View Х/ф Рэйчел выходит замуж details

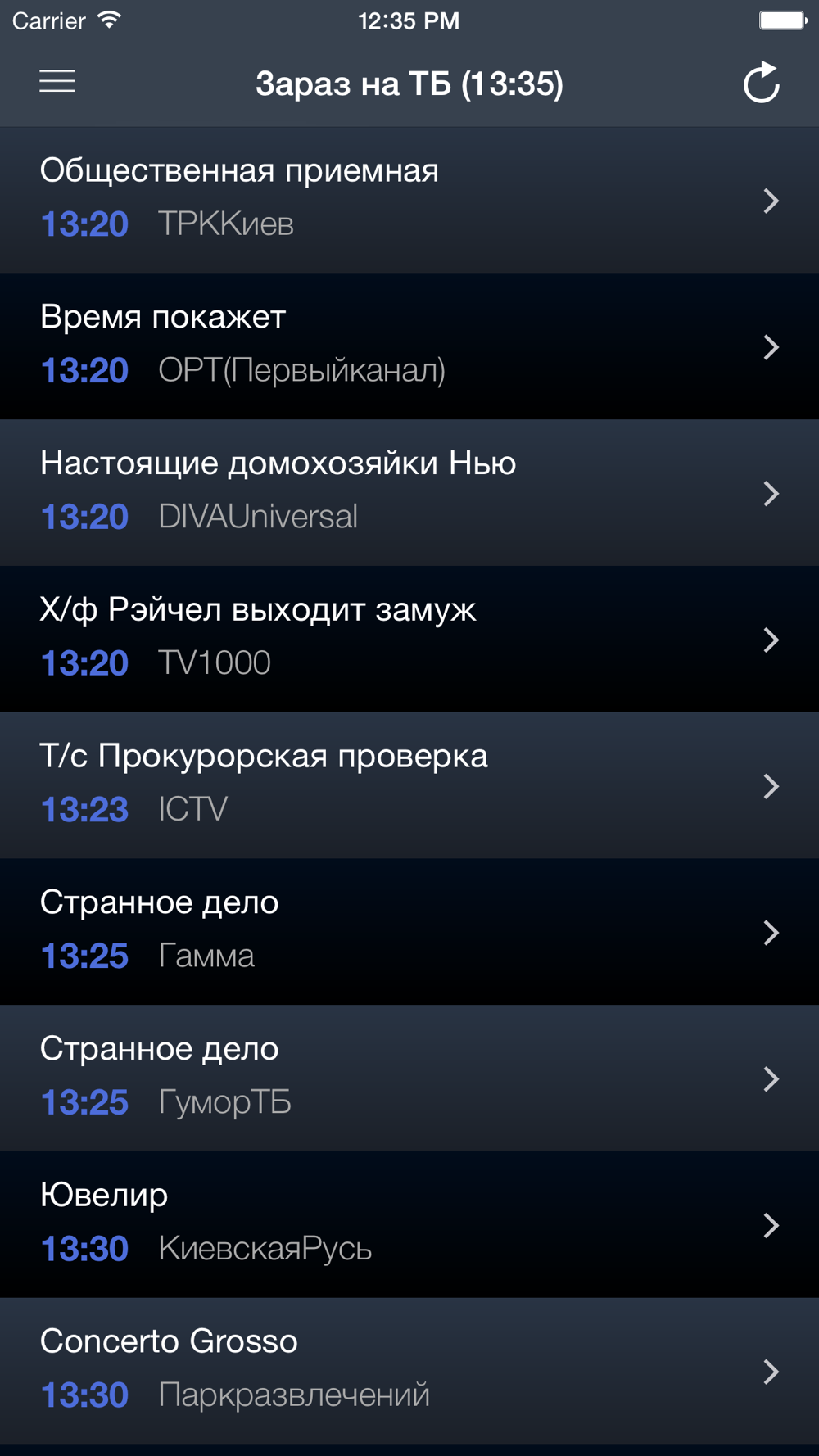click(409, 640)
